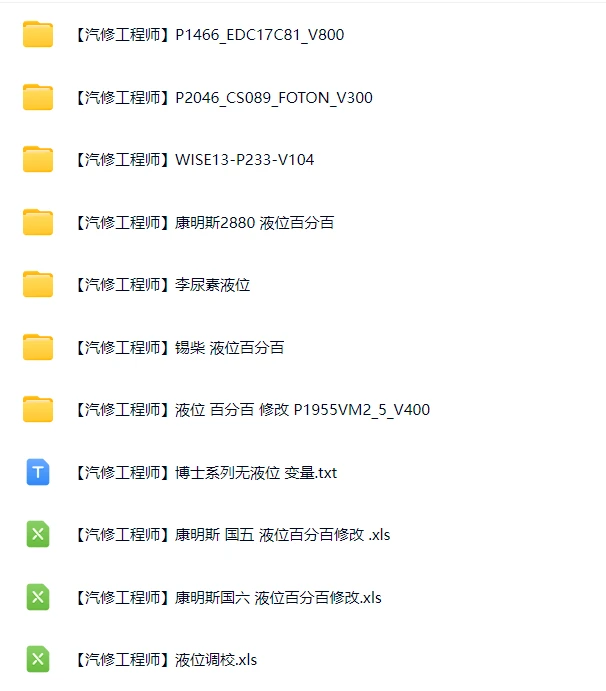Open the 康明斯2880 液位百分百 folder
This screenshot has height=691, width=606.
204,222
